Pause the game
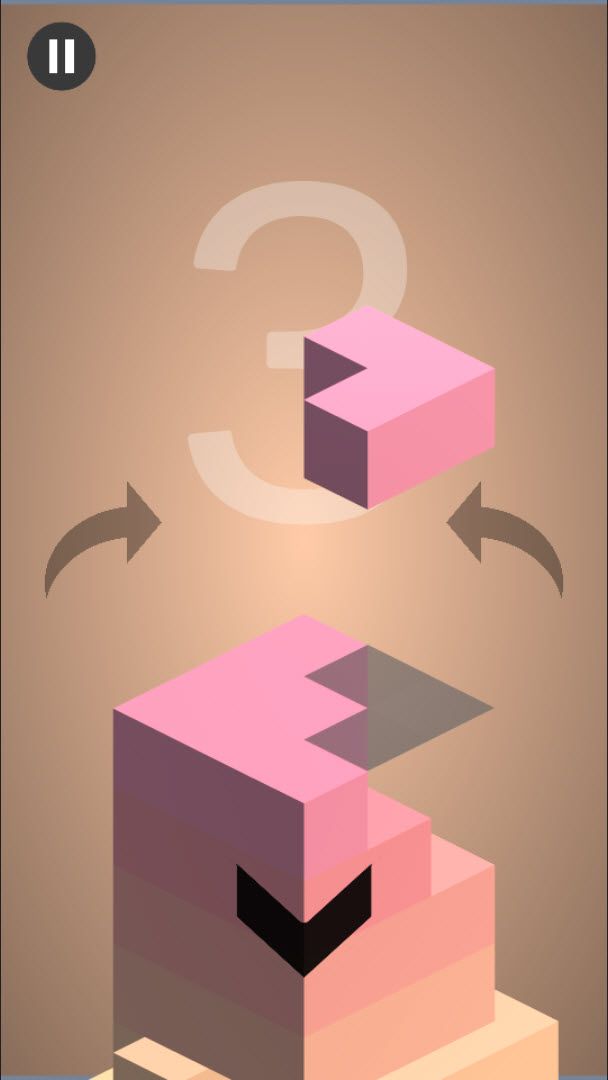Image resolution: width=608 pixels, height=1080 pixels. click(x=61, y=56)
